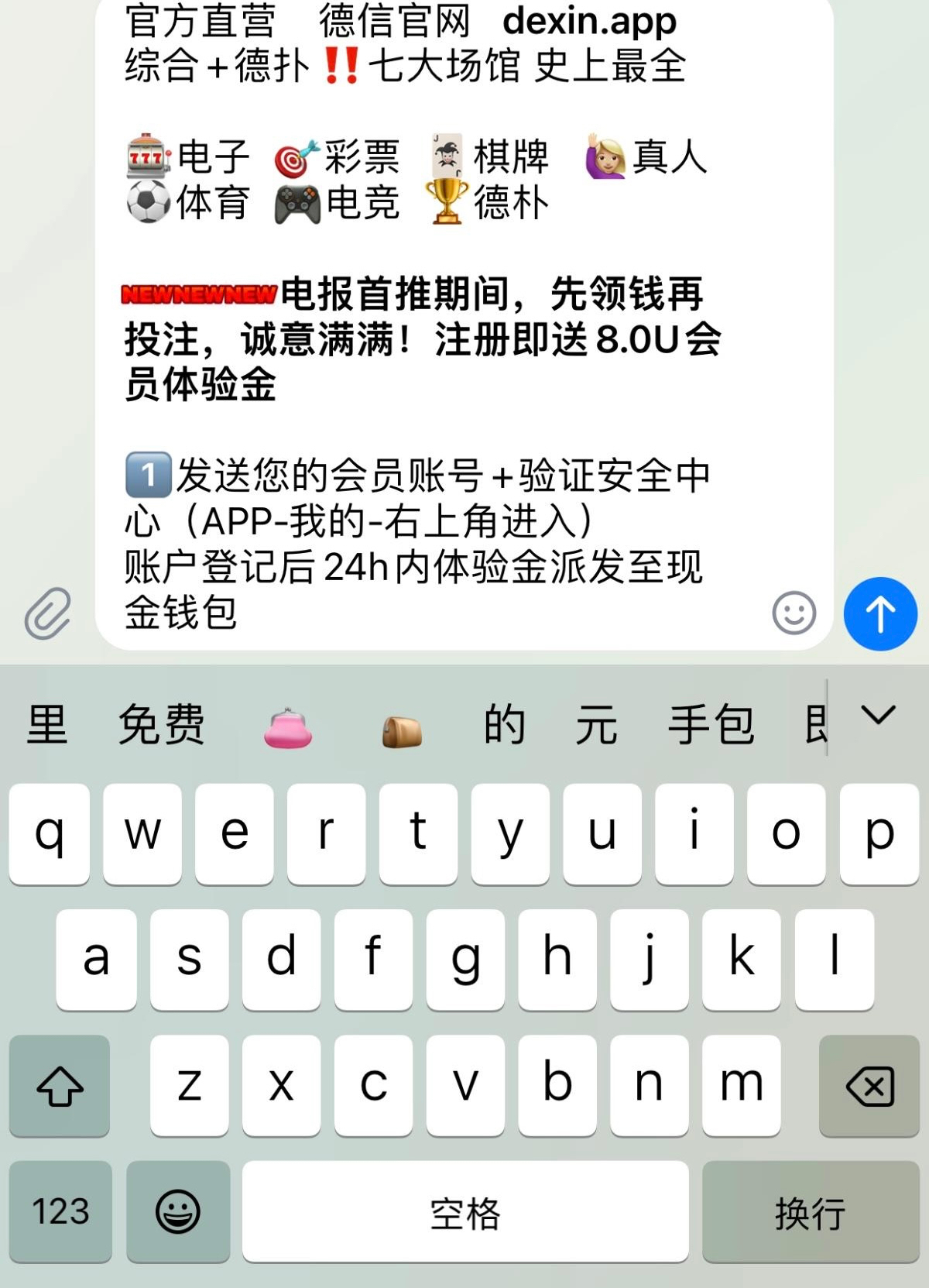Viewport: 929px width, 1288px height.
Task: Choose the suggestion 手包
Action: point(711,726)
